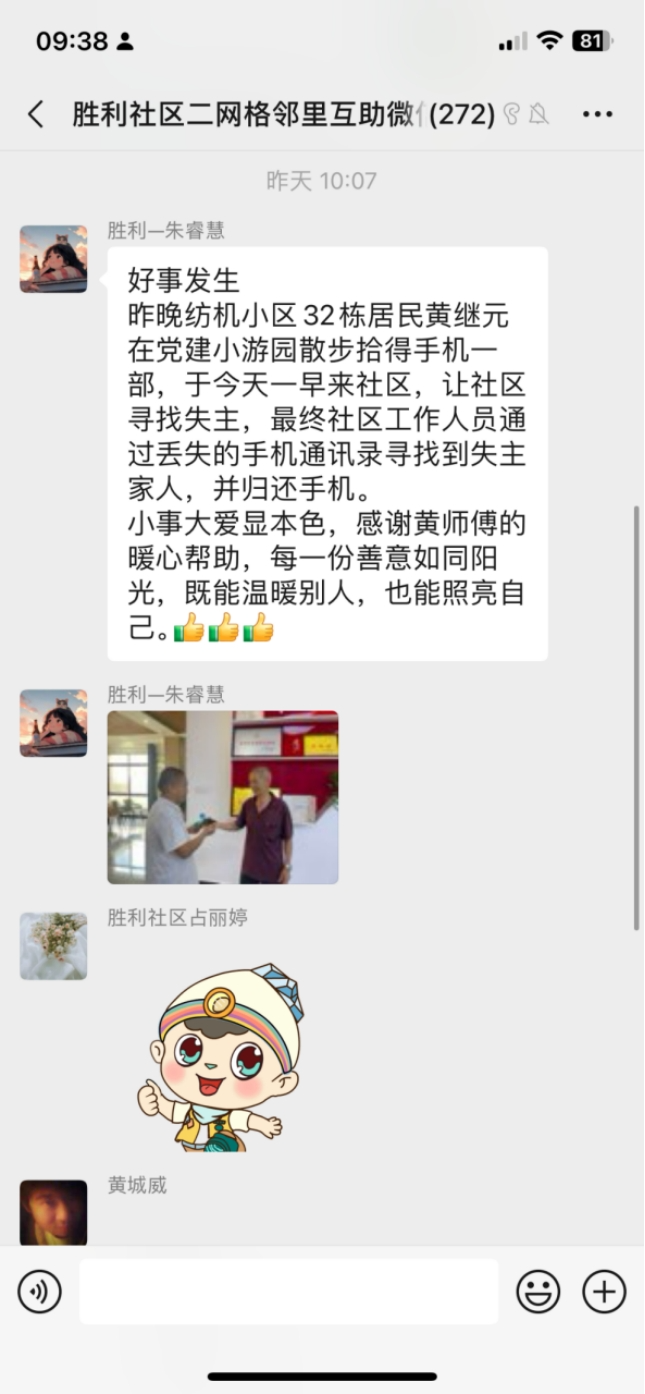
Task: Open the group chat overflow menu
Action: (x=597, y=115)
